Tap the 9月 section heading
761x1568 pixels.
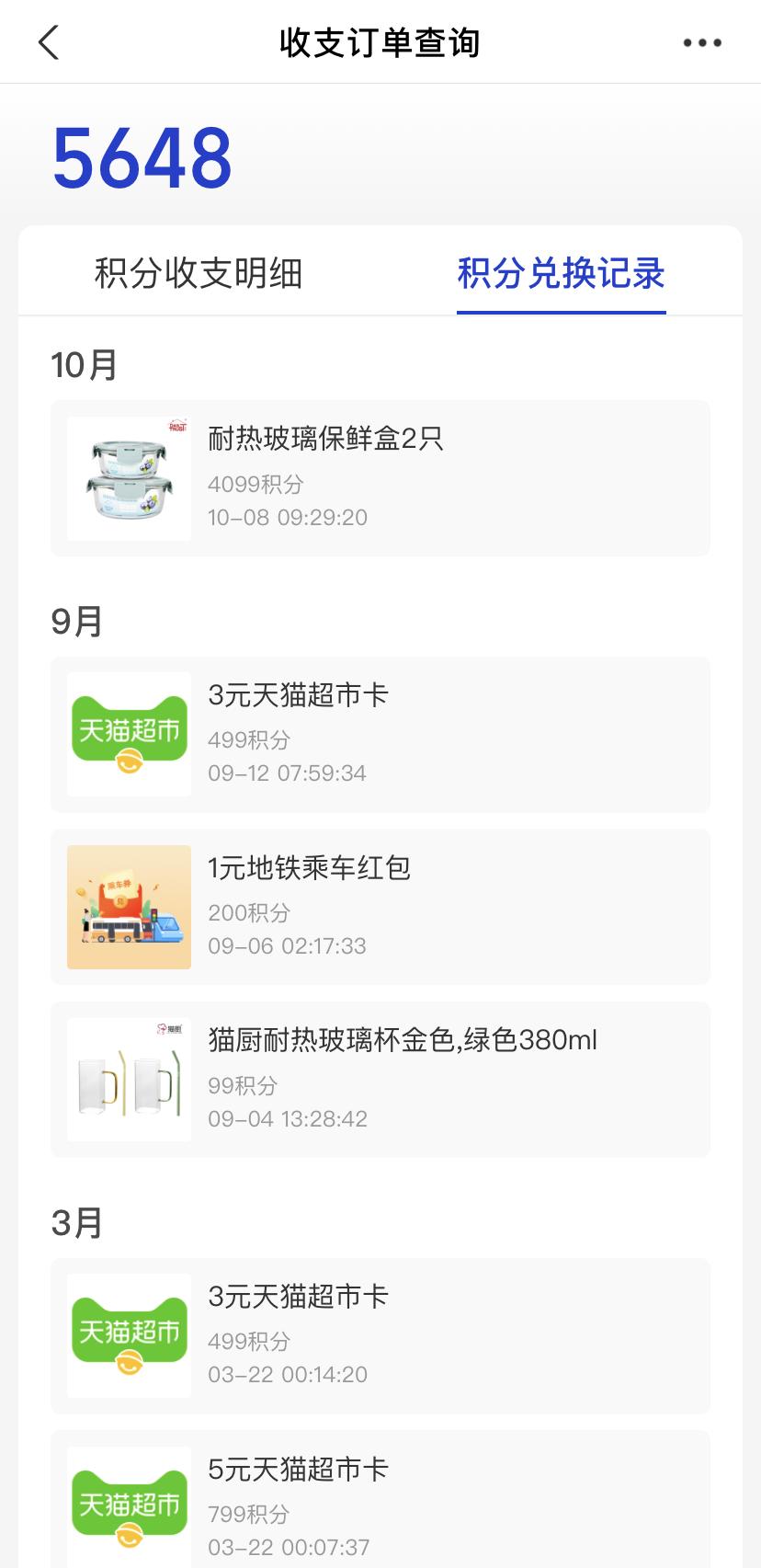77,621
